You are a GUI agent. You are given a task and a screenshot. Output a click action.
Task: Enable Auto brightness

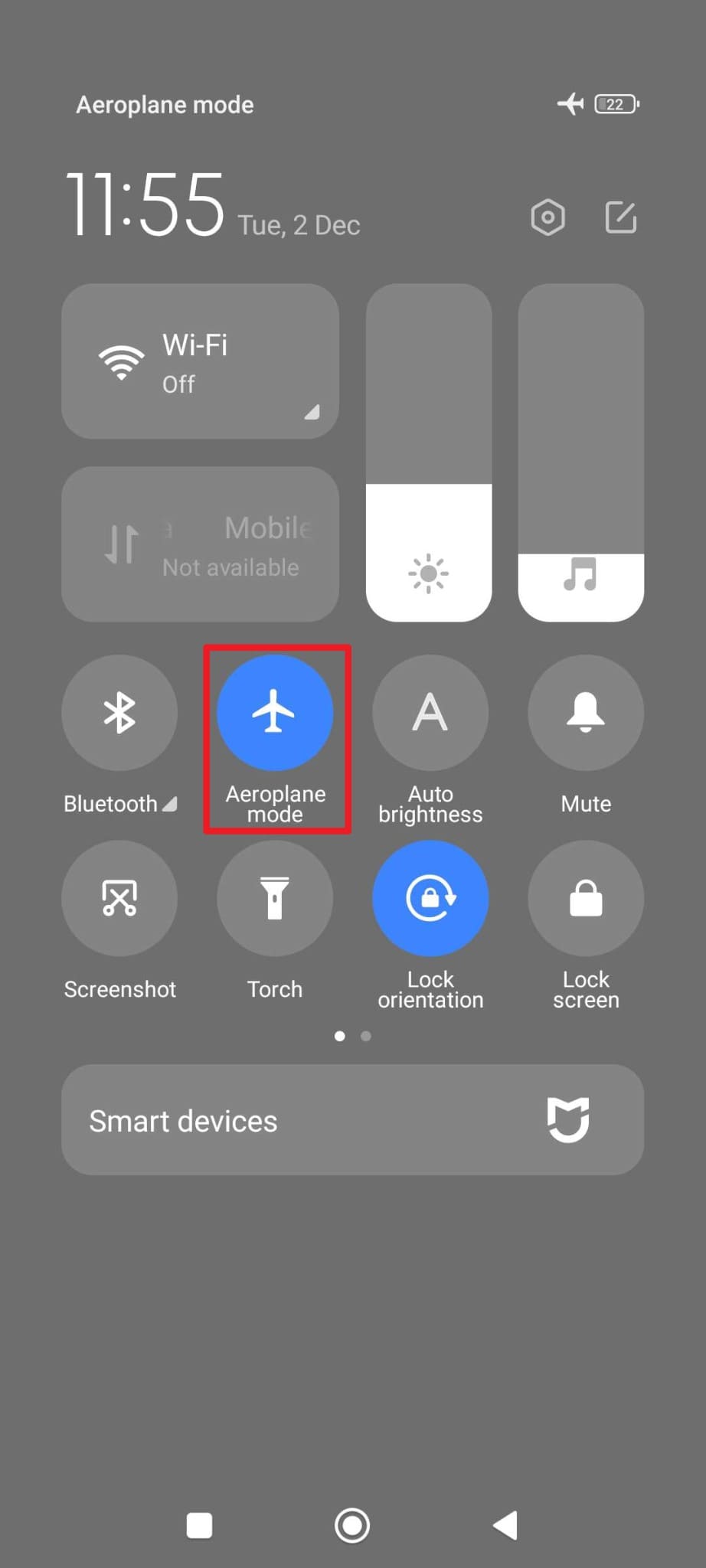430,713
